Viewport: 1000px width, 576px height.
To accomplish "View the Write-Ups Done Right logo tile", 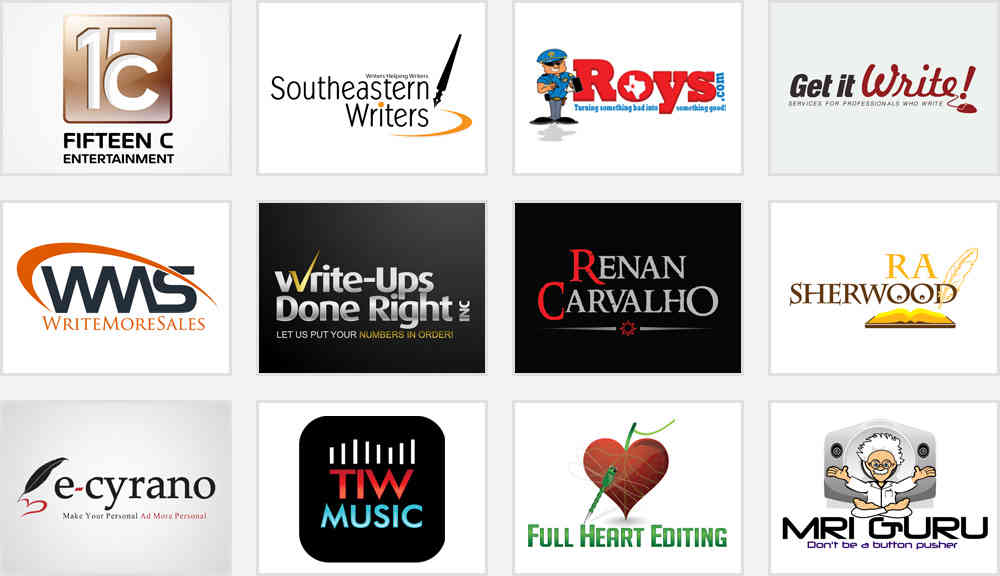I will click(x=371, y=288).
